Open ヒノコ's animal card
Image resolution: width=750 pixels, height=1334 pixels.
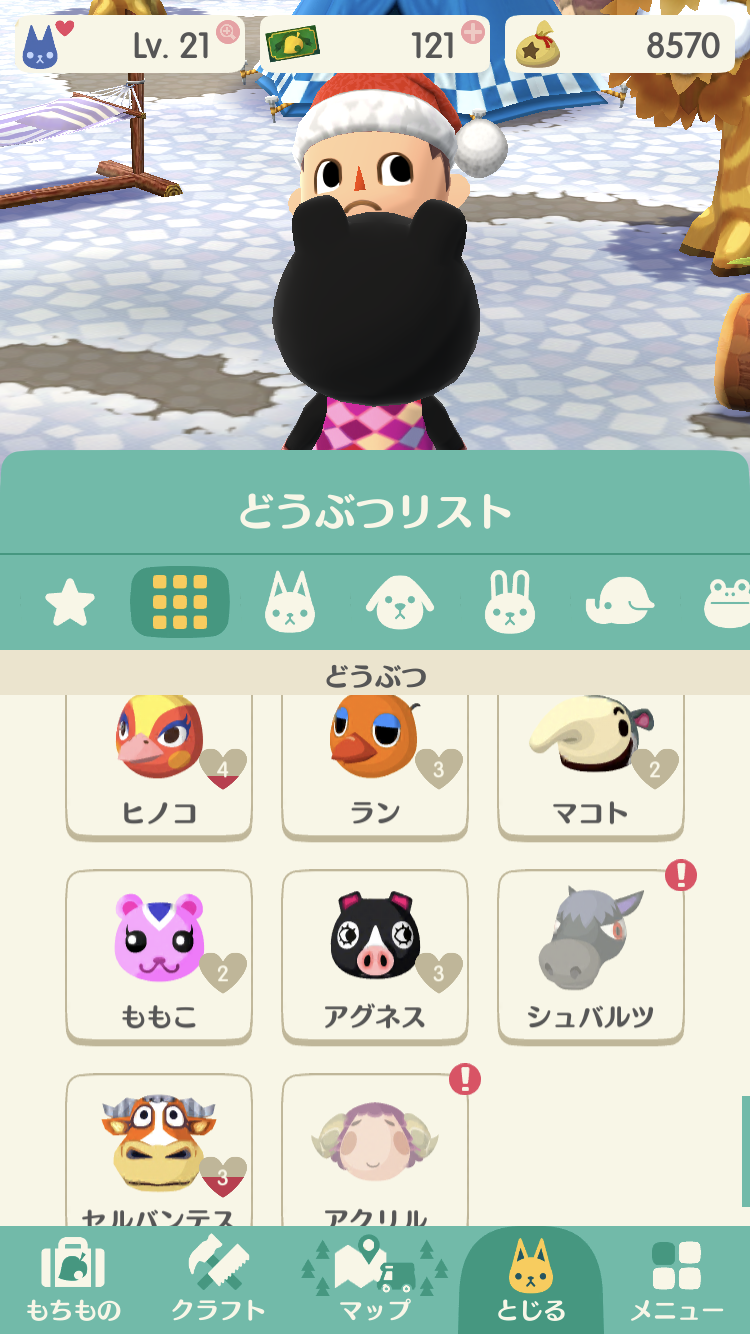[159, 765]
